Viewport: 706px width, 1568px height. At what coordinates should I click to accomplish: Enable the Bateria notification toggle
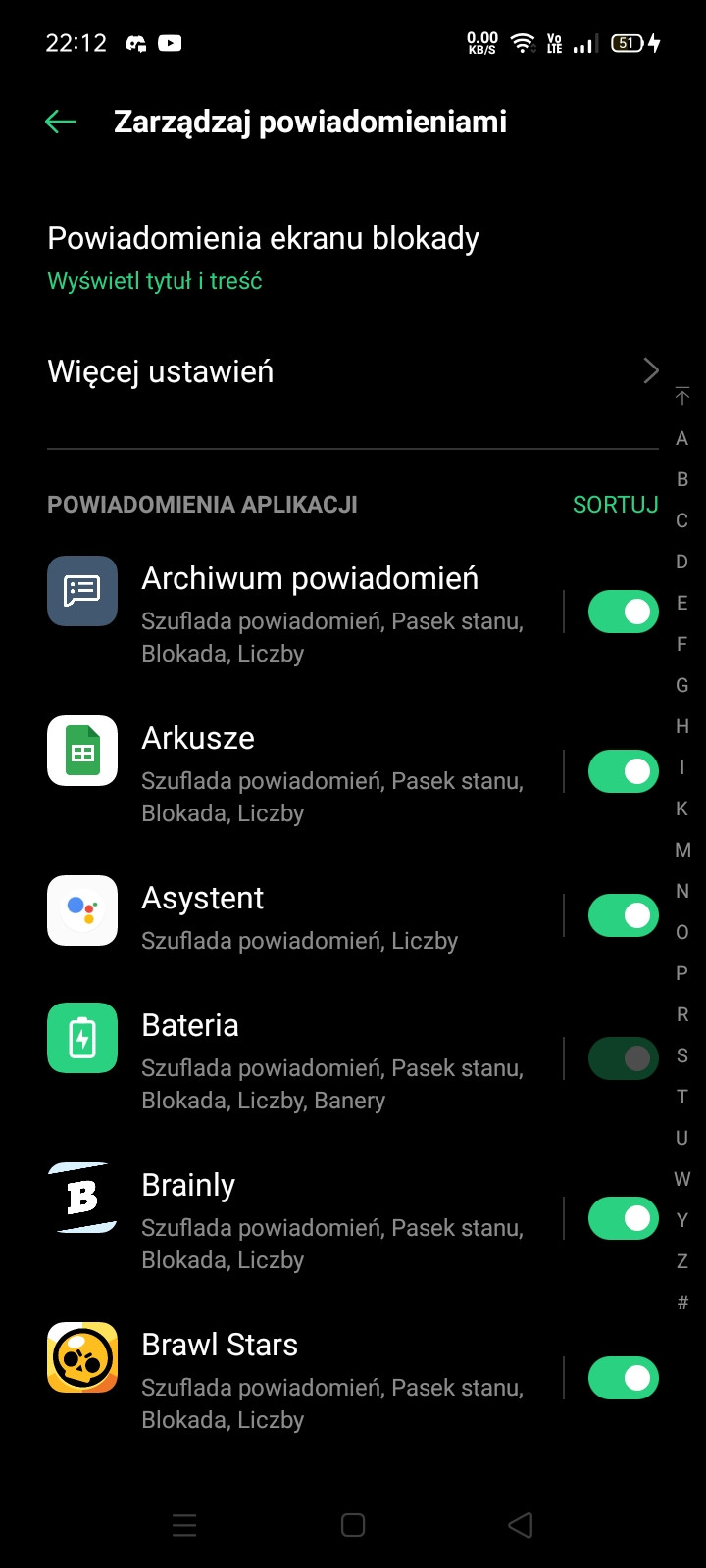tap(623, 1057)
